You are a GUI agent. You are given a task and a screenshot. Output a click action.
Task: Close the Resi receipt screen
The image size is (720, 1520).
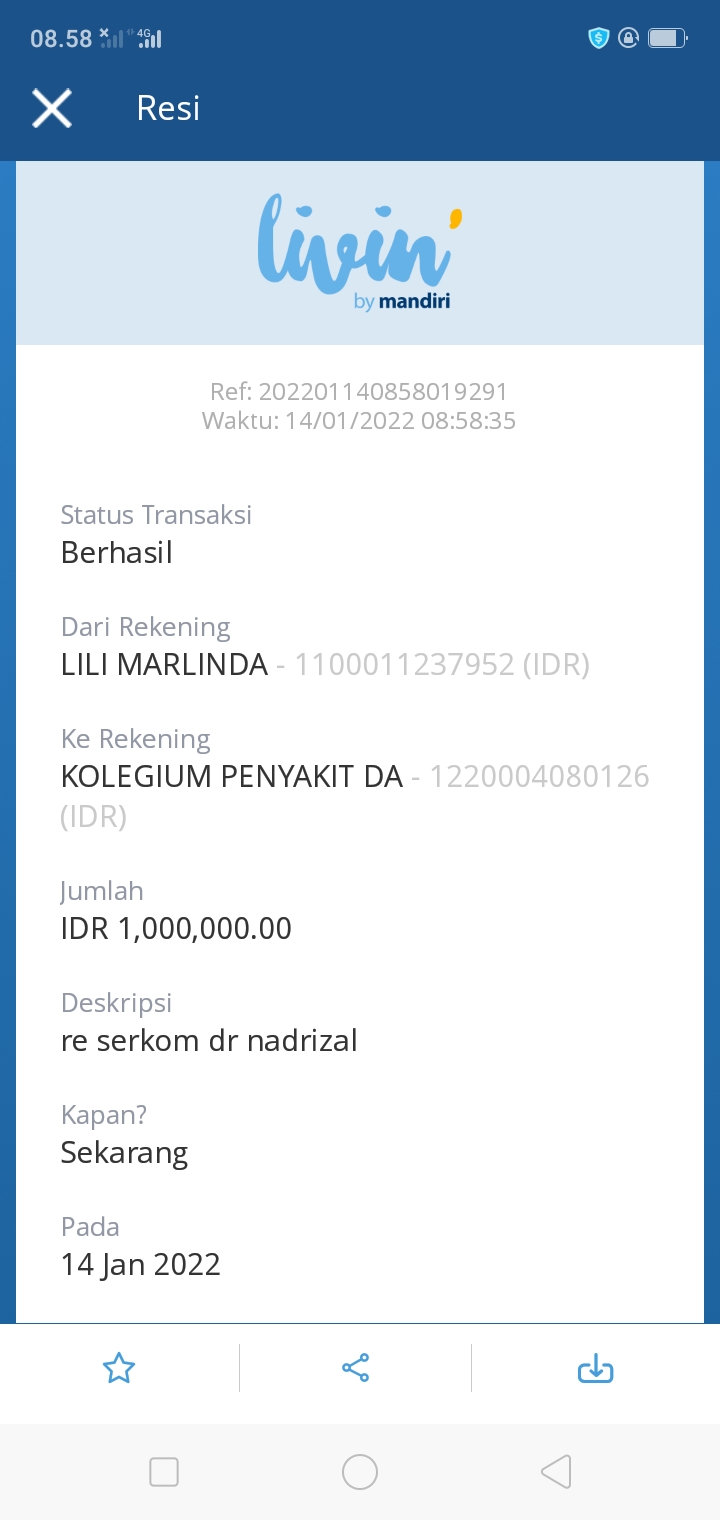coord(52,108)
